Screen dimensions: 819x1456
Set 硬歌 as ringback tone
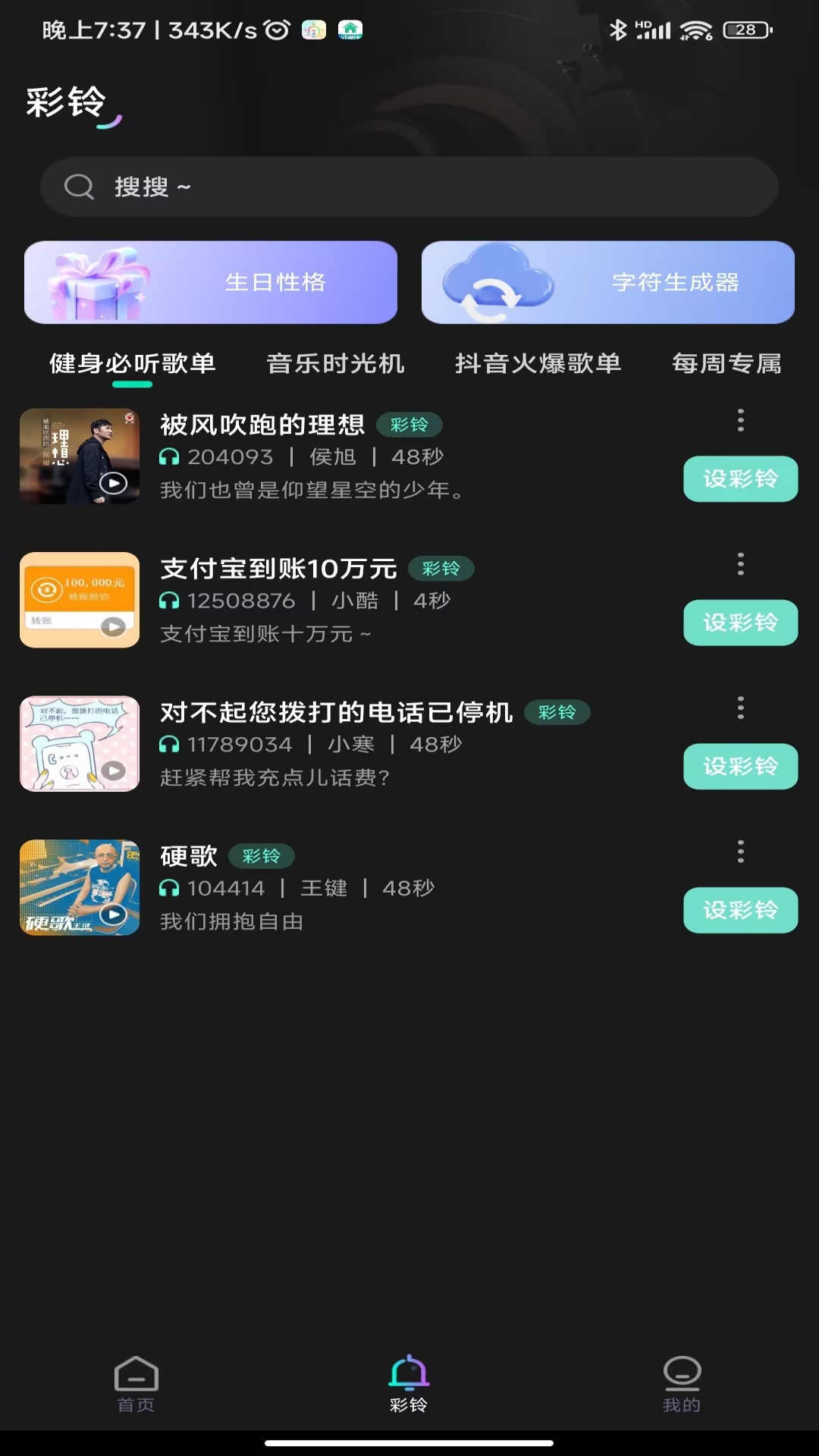[x=740, y=910]
